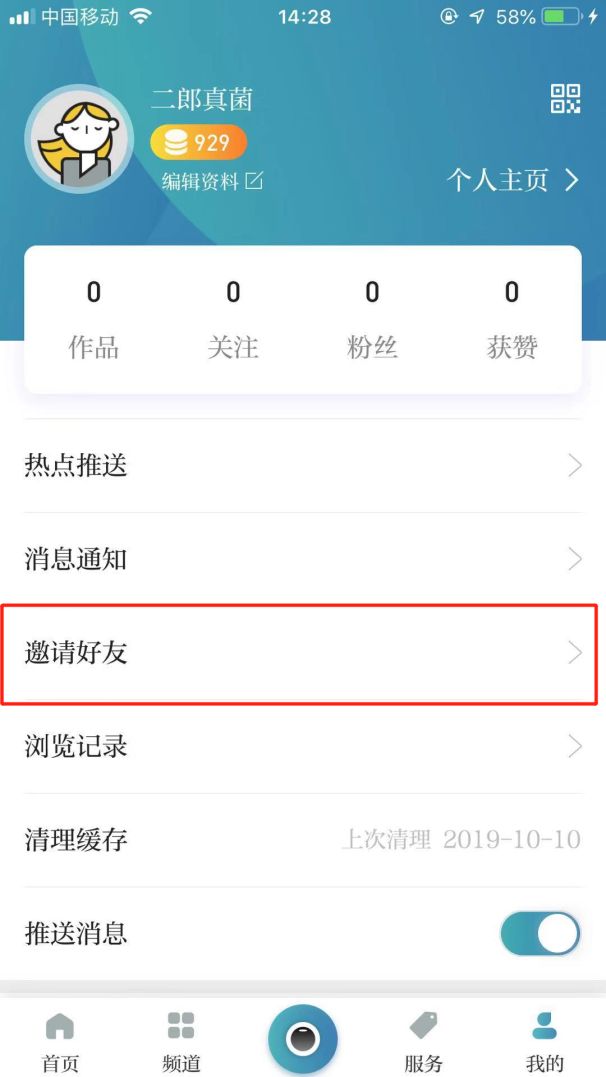Select the 我的 tab
606x1077 pixels.
(544, 1042)
